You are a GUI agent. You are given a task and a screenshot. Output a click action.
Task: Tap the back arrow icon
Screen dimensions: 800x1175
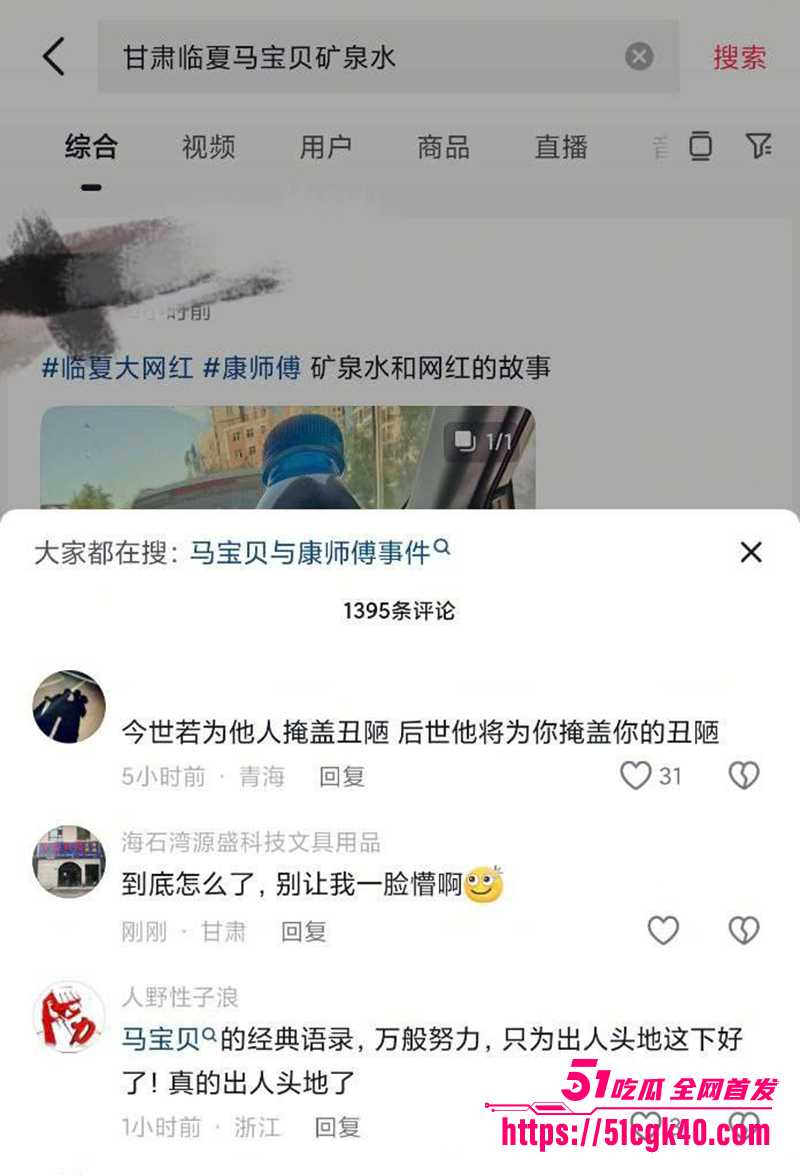point(55,57)
